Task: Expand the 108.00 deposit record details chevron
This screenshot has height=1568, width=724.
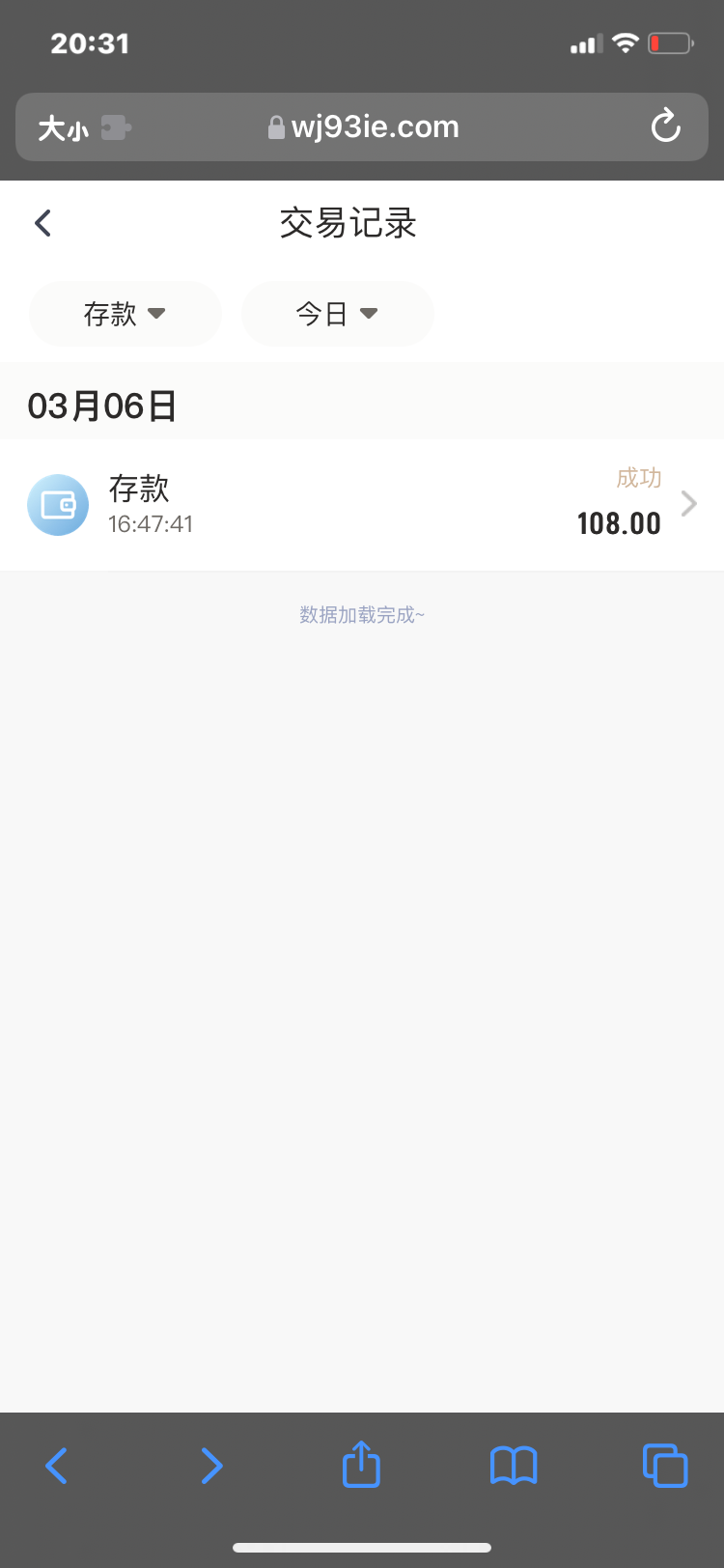Action: (x=688, y=503)
